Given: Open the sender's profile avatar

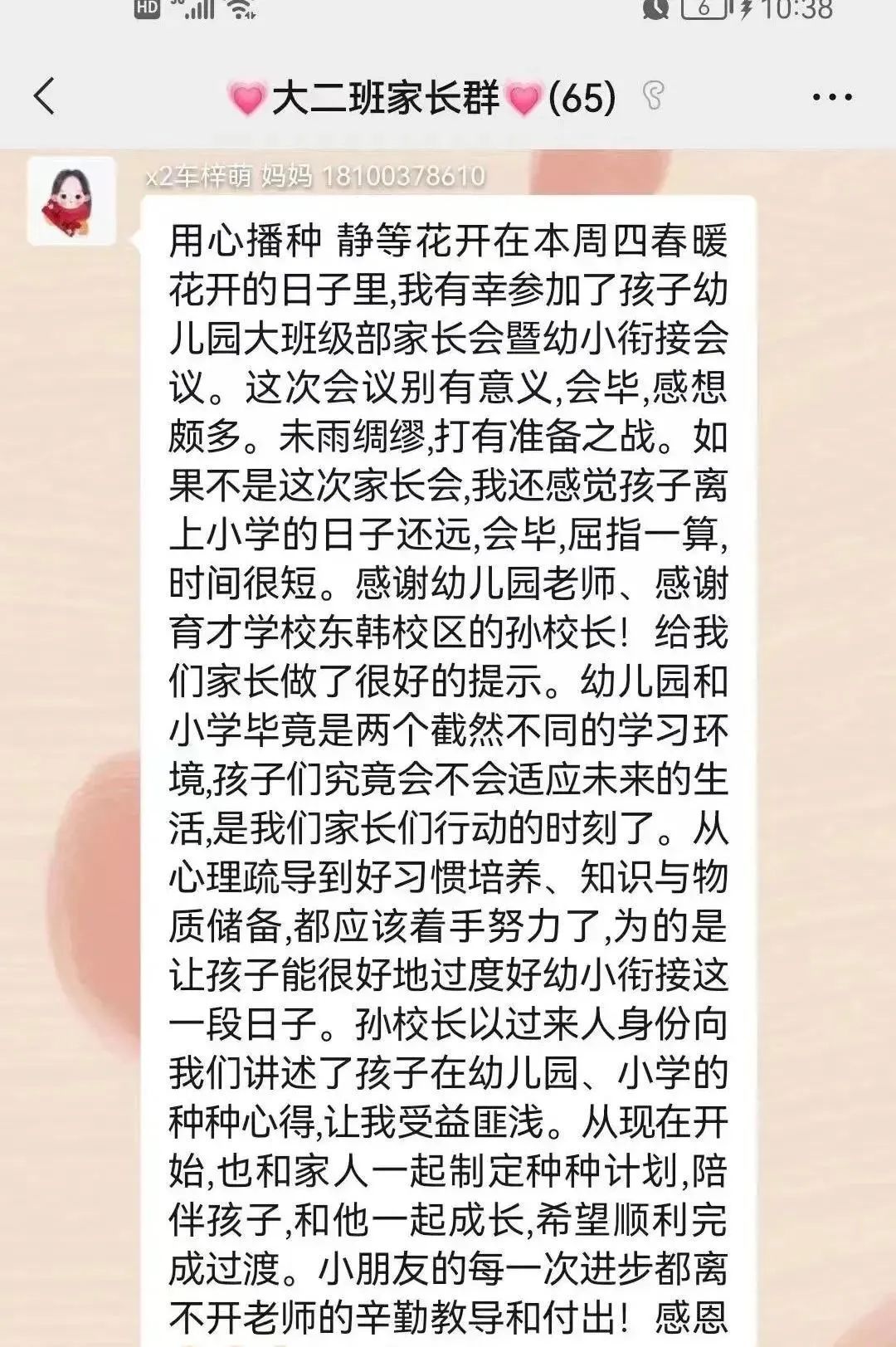Looking at the screenshot, I should pos(71,201).
